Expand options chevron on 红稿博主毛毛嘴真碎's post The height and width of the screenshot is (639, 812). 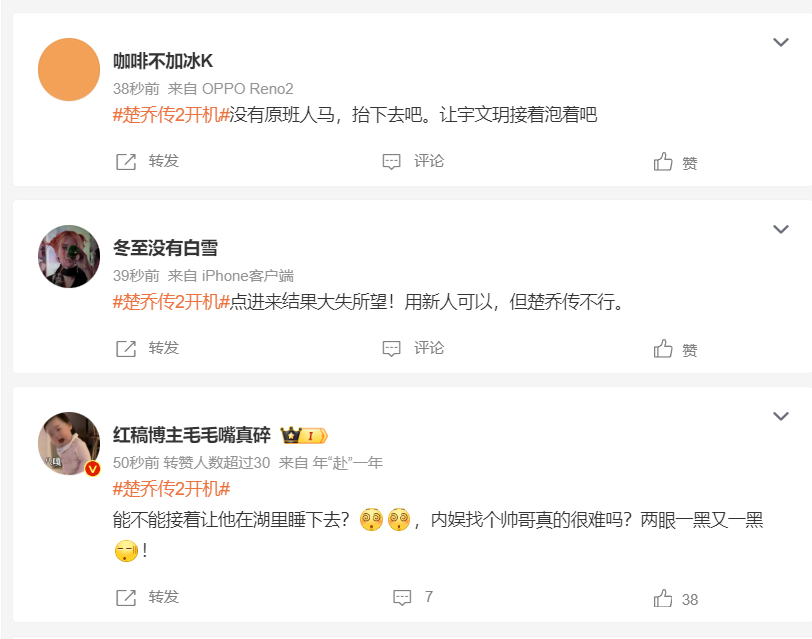781,416
